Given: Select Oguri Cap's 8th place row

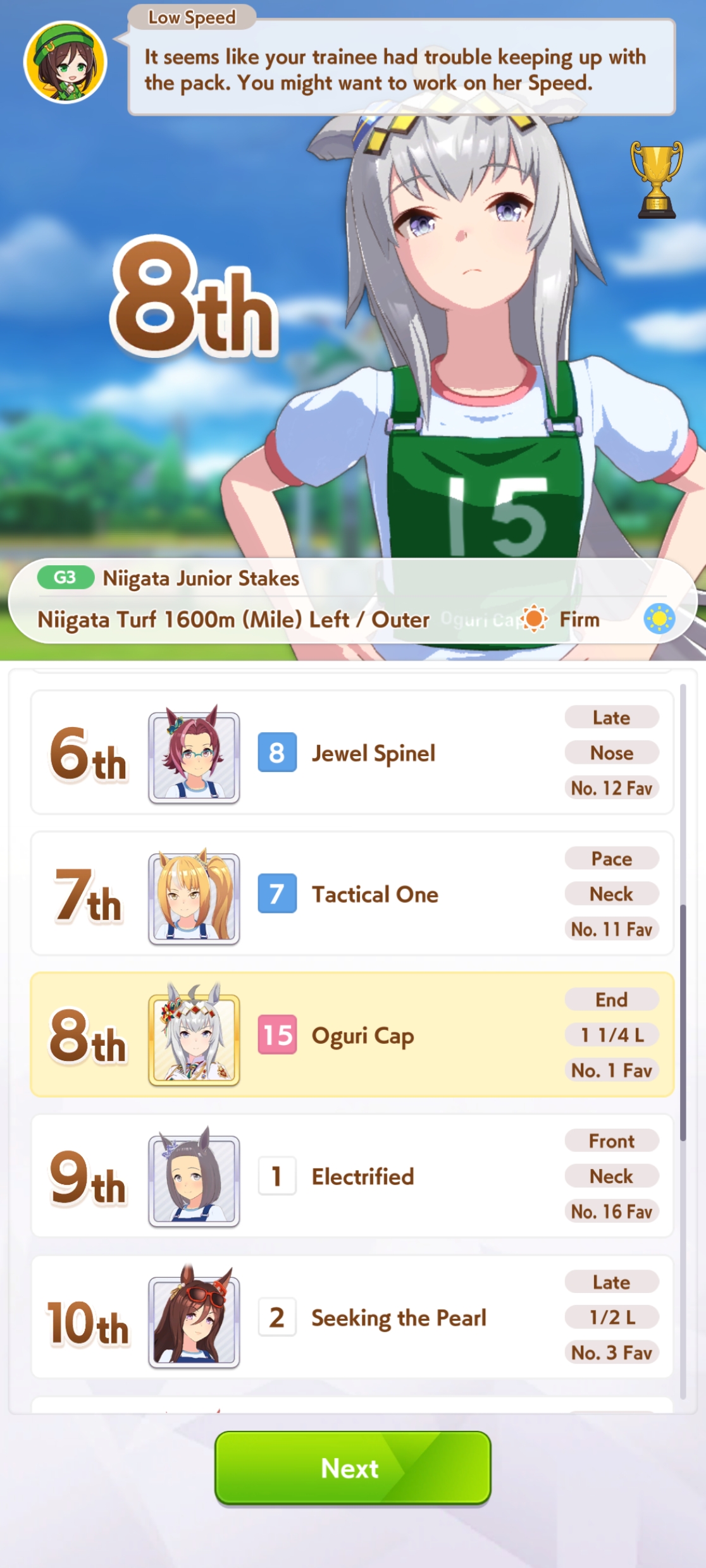Looking at the screenshot, I should (352, 1034).
